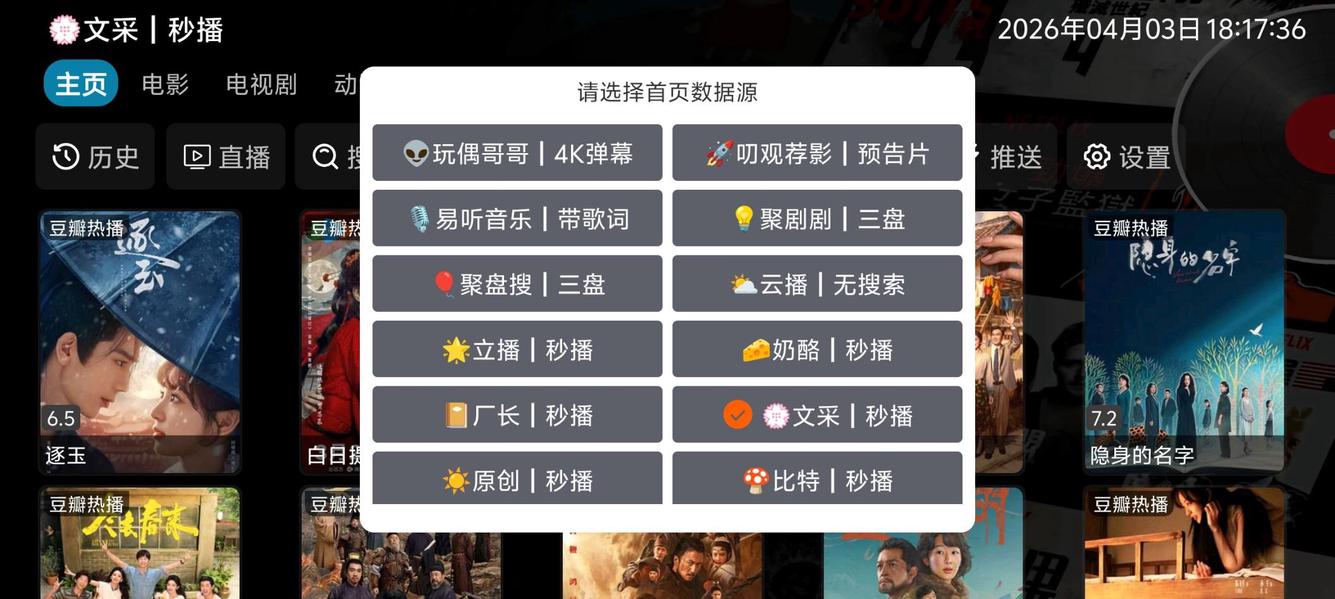Pick 奶酪 | 秒播 source
The height and width of the screenshot is (599, 1335).
click(x=817, y=349)
